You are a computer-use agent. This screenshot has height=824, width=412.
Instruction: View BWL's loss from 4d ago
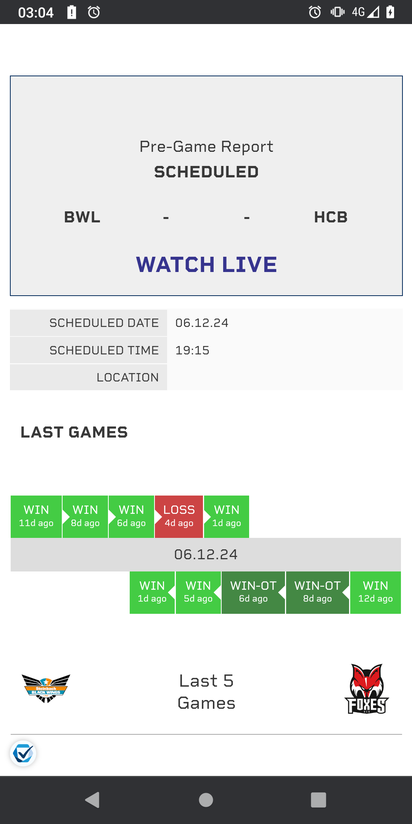pos(179,517)
